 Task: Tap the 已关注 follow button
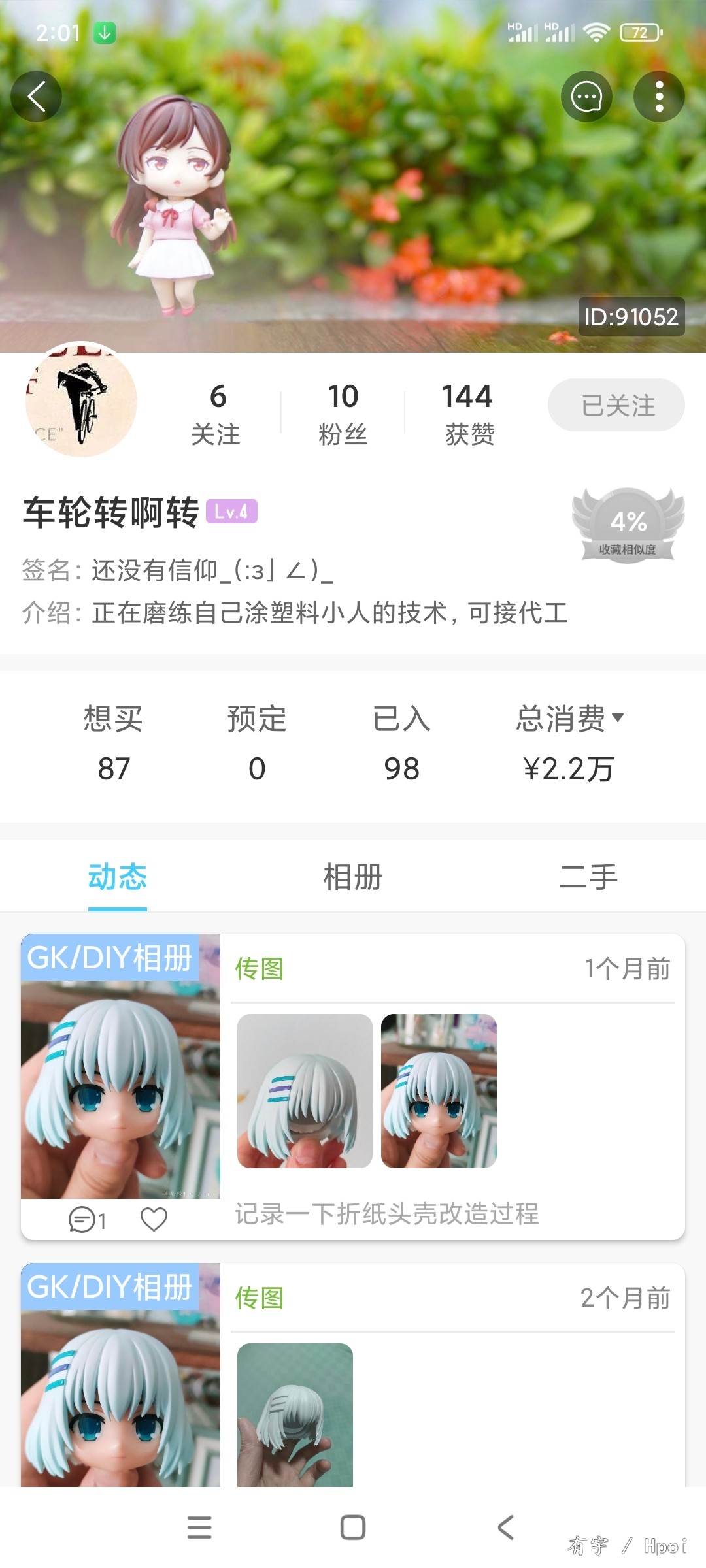[616, 405]
